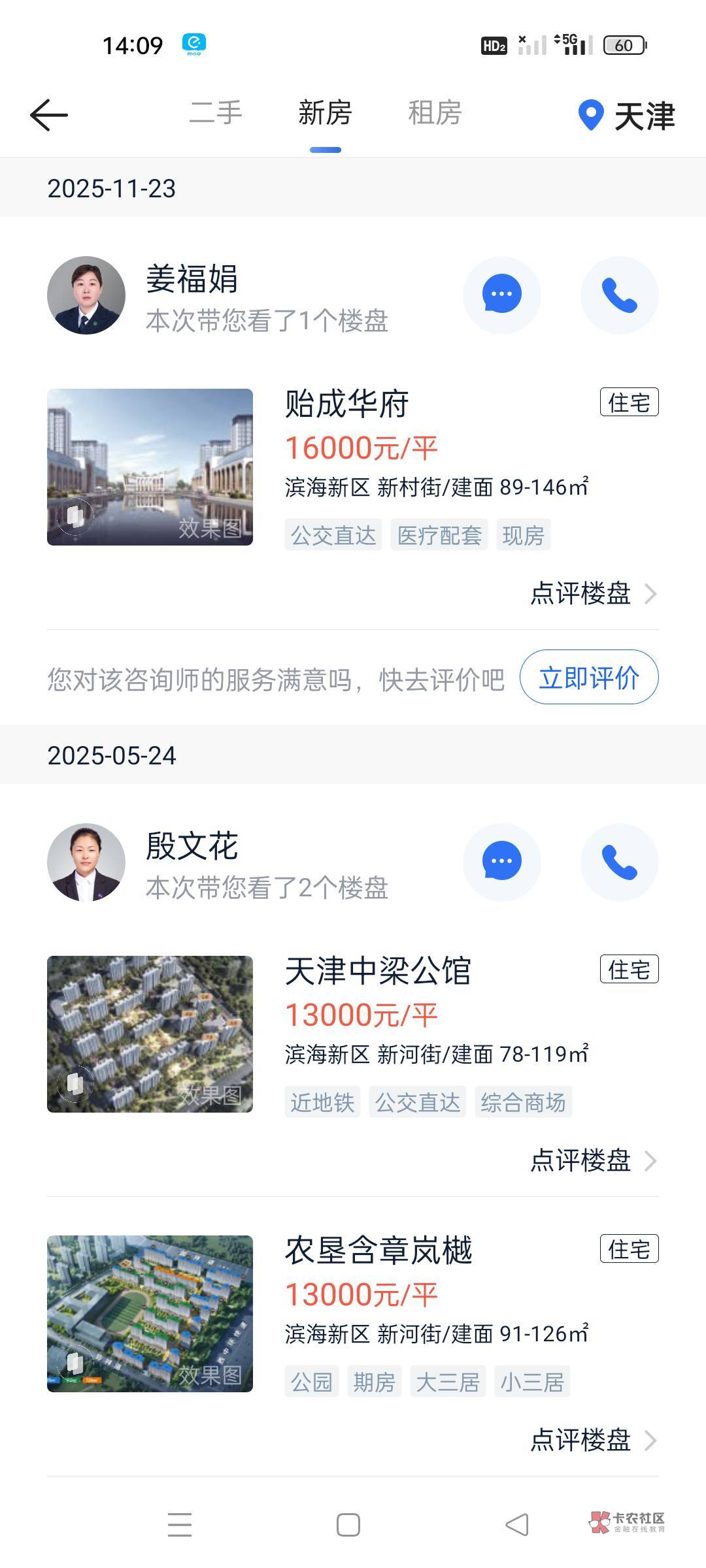This screenshot has width=706, height=1568.
Task: Switch to the 二手 tab
Action: click(216, 113)
